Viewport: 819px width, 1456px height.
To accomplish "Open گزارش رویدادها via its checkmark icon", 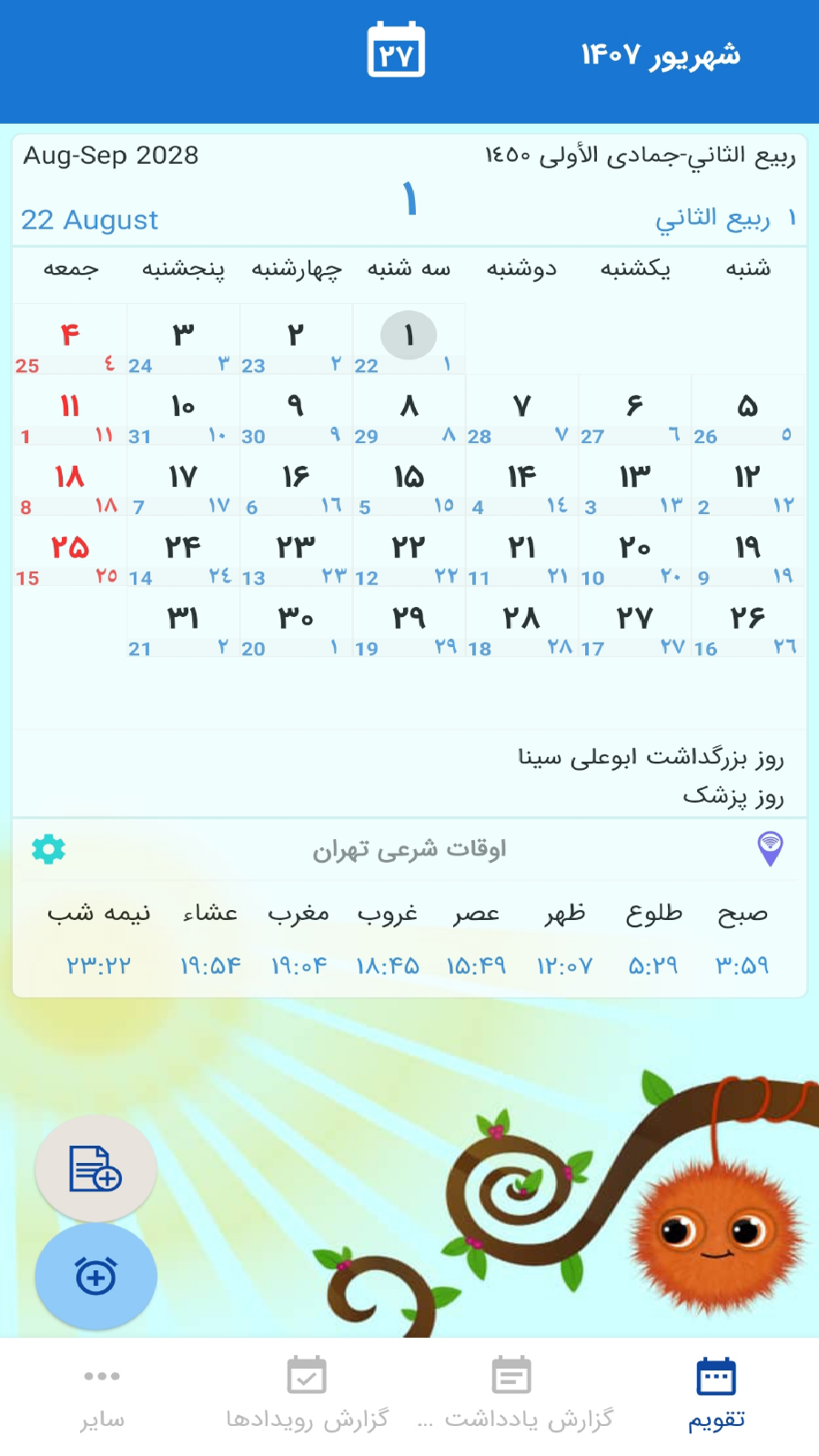I will [x=307, y=1378].
